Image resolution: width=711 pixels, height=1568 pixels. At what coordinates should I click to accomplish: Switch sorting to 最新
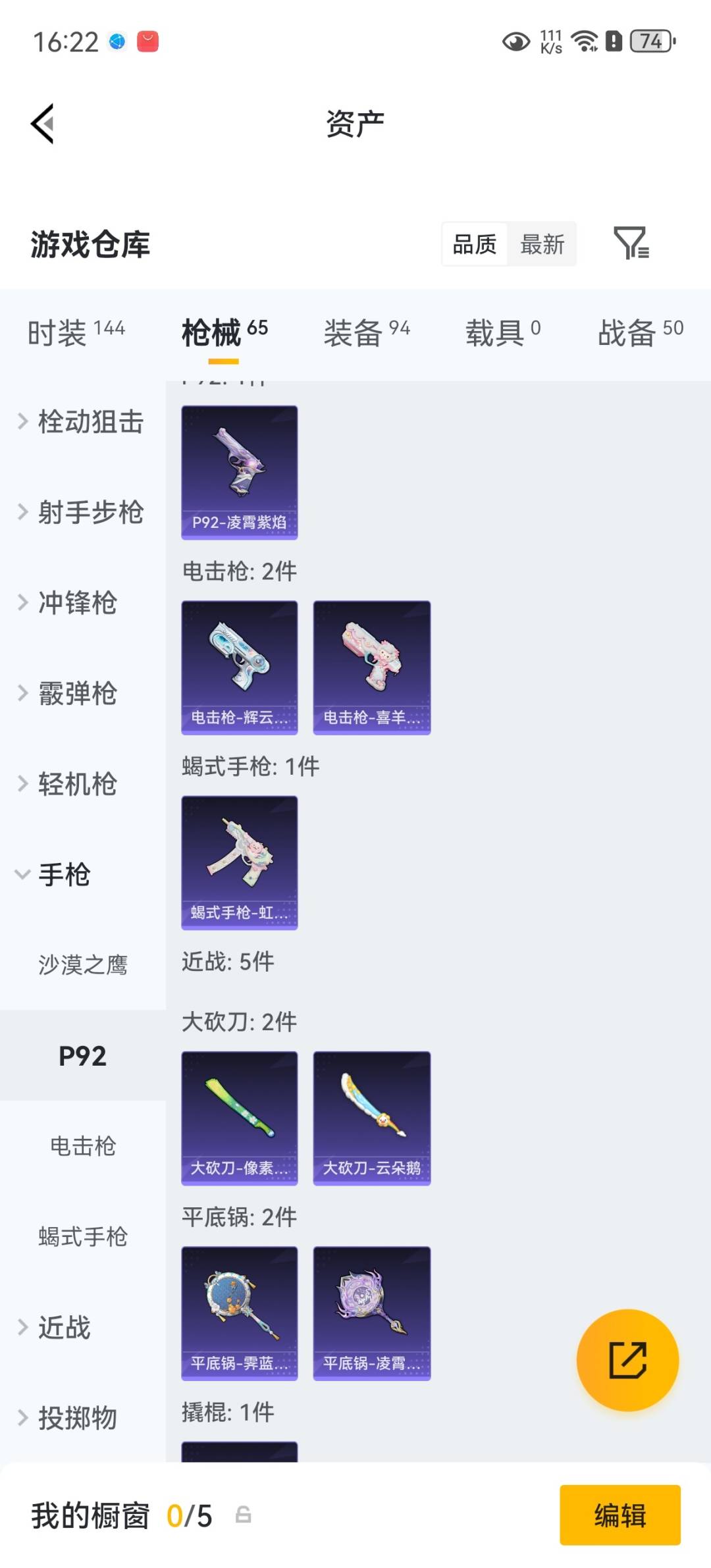542,244
